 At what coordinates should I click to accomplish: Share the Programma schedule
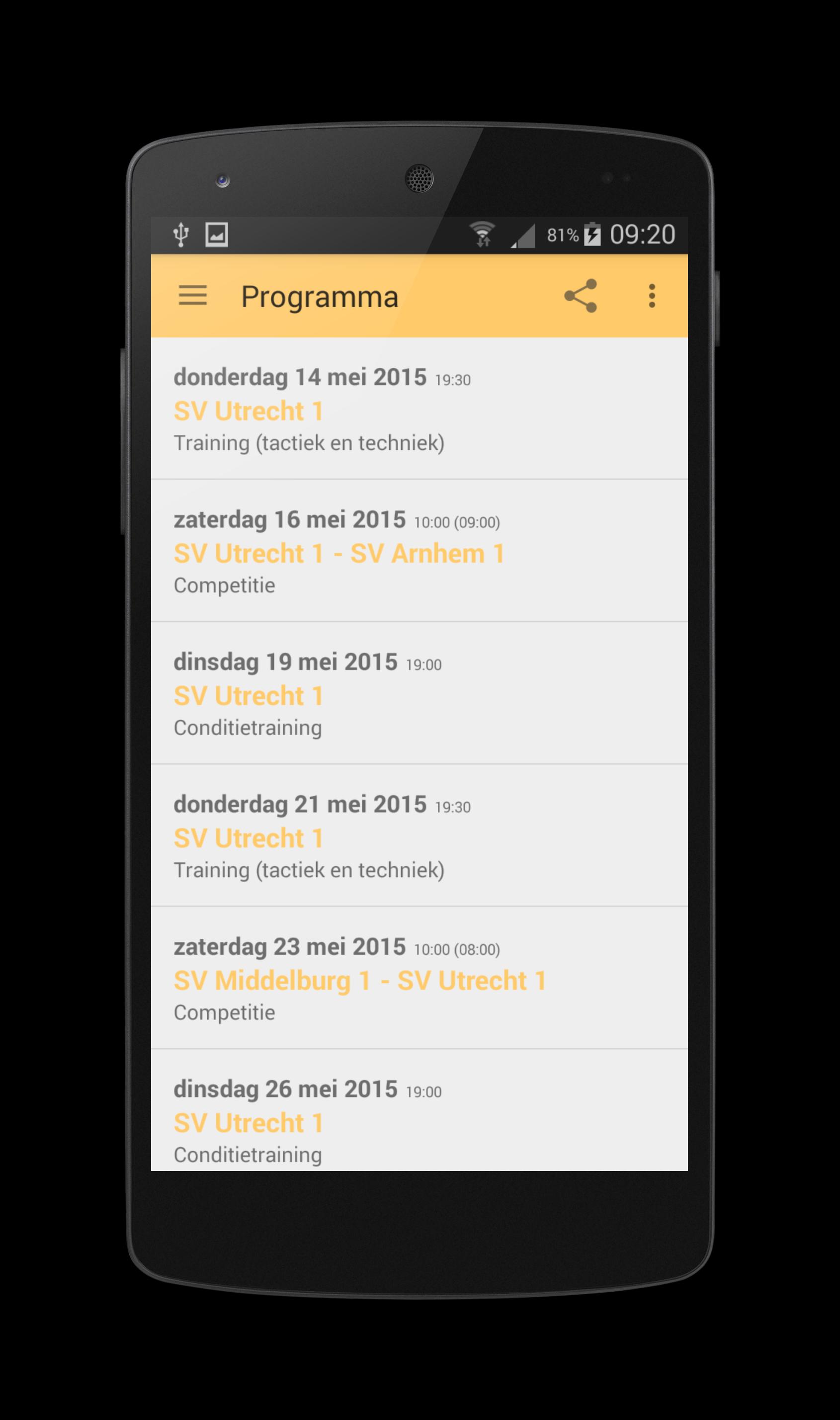580,296
